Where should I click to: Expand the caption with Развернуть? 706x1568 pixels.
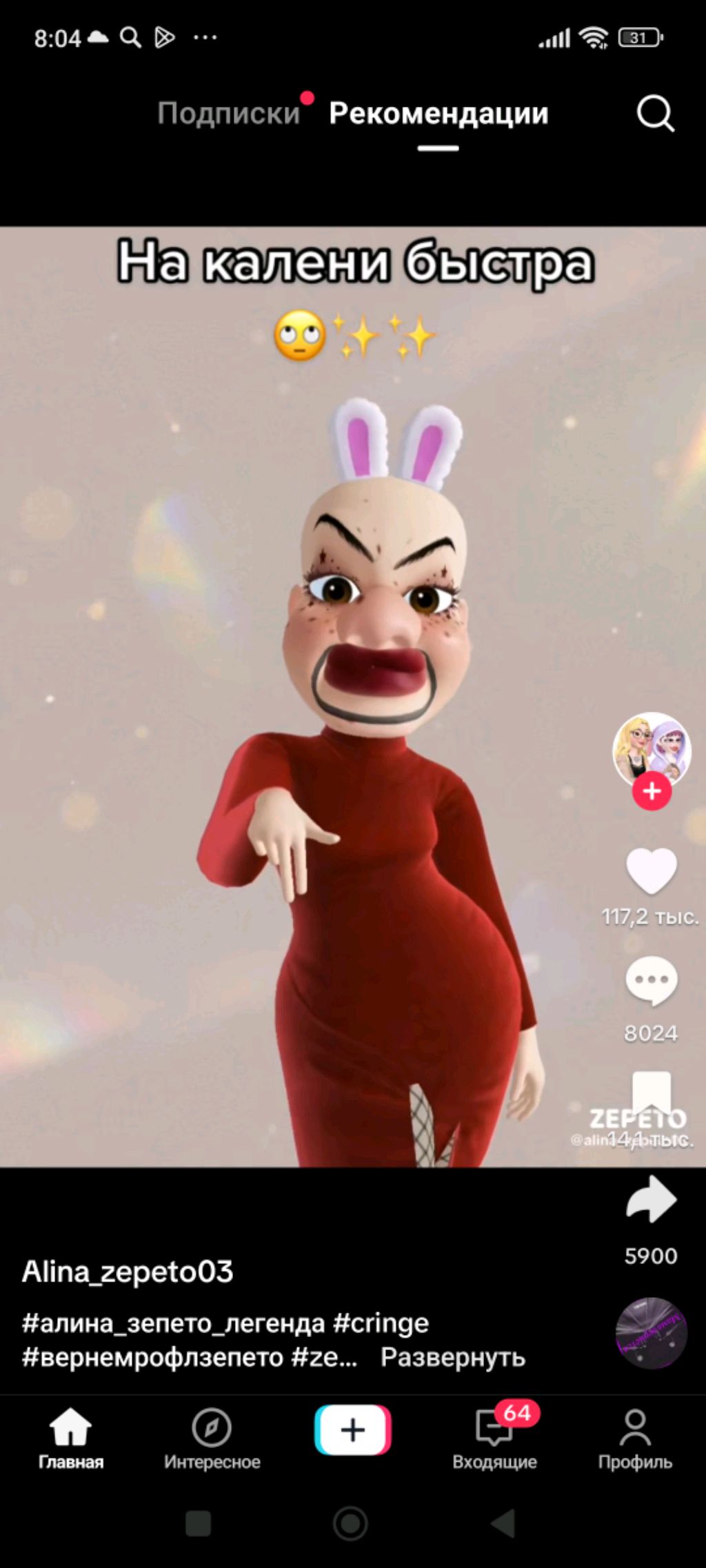tap(452, 1357)
